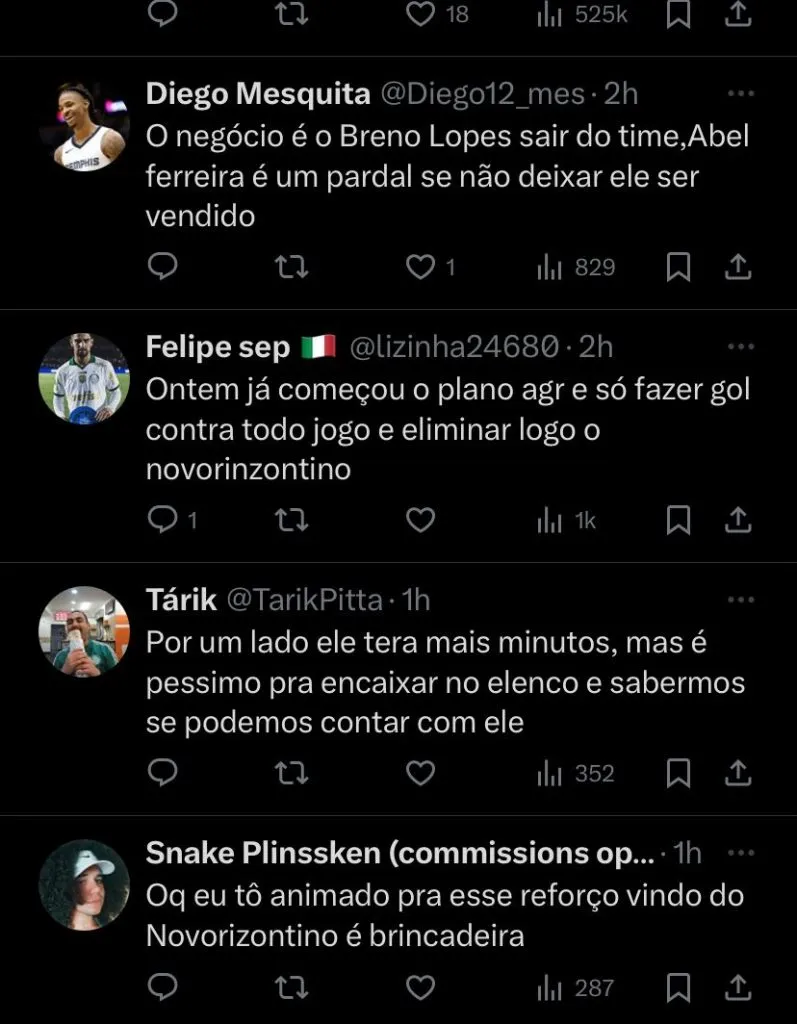Image resolution: width=797 pixels, height=1024 pixels.
Task: Open Diego Mesquita's profile picture
Action: pos(84,127)
